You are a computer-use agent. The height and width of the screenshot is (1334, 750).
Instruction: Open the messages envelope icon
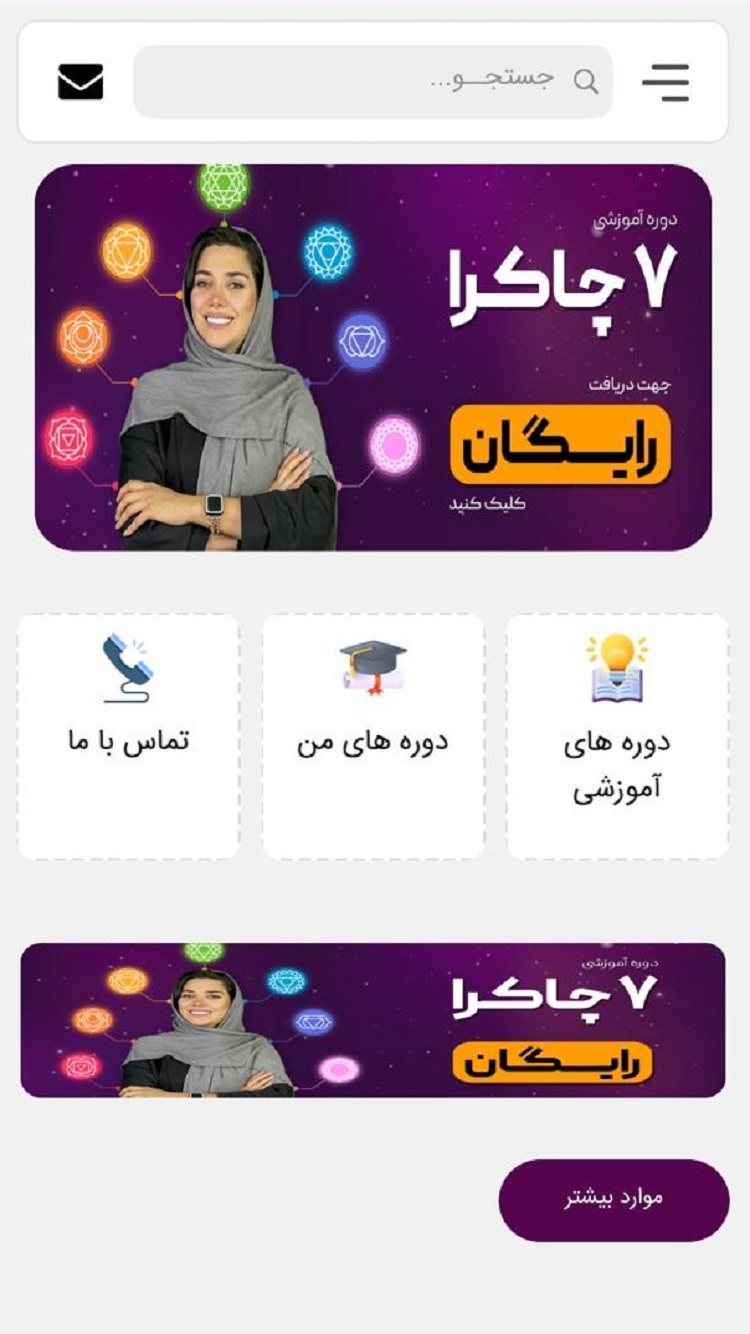point(81,82)
